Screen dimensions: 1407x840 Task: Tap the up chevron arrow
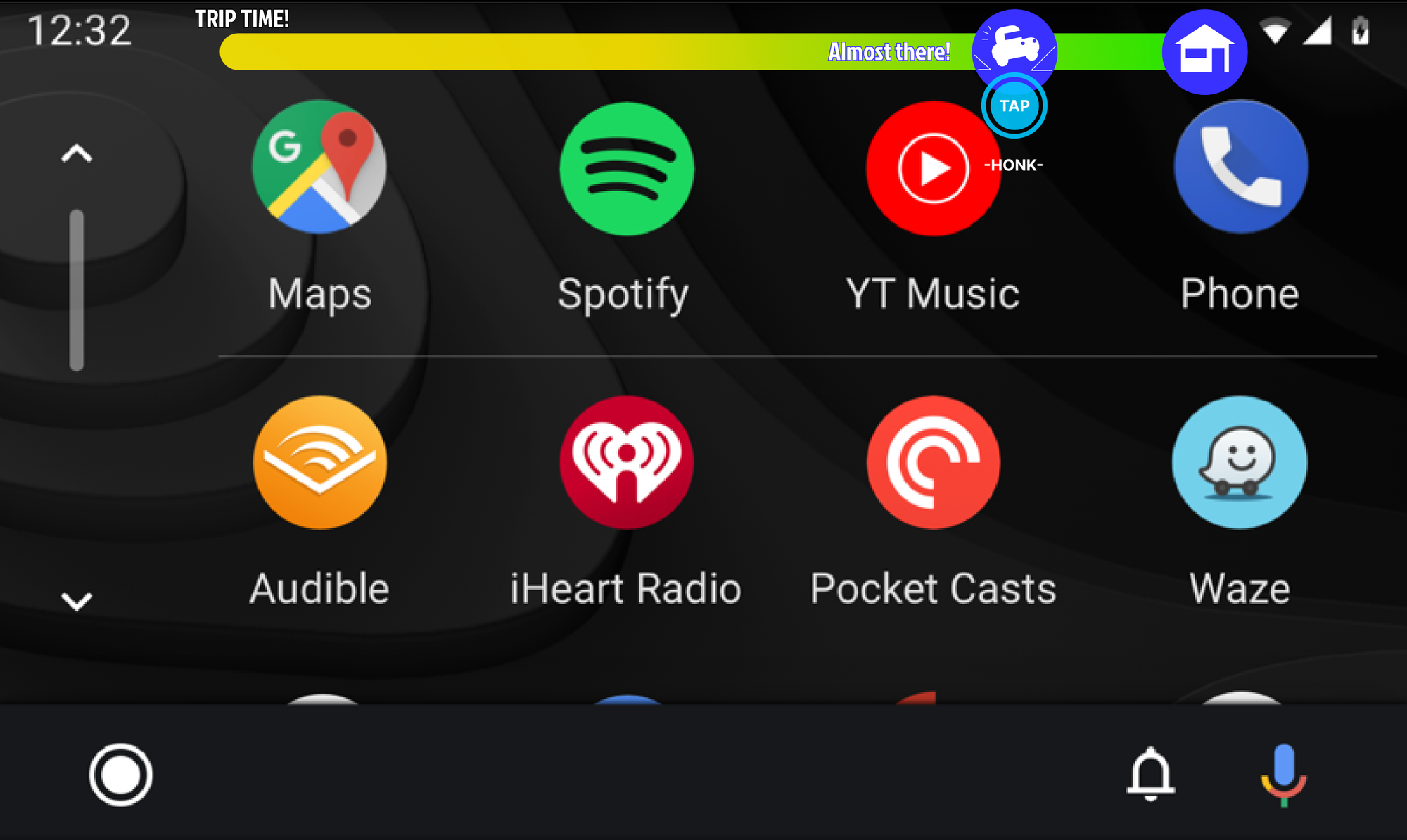[x=77, y=153]
